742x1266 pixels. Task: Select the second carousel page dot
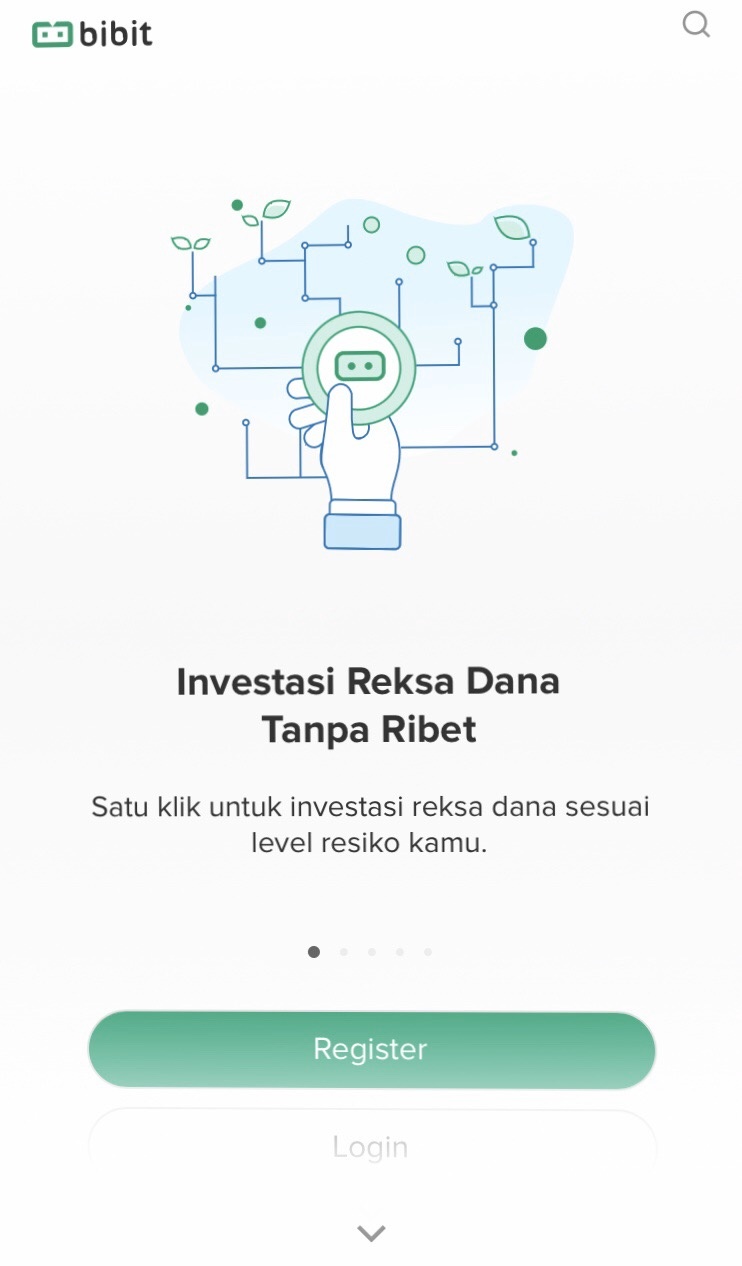pyautogui.click(x=342, y=951)
